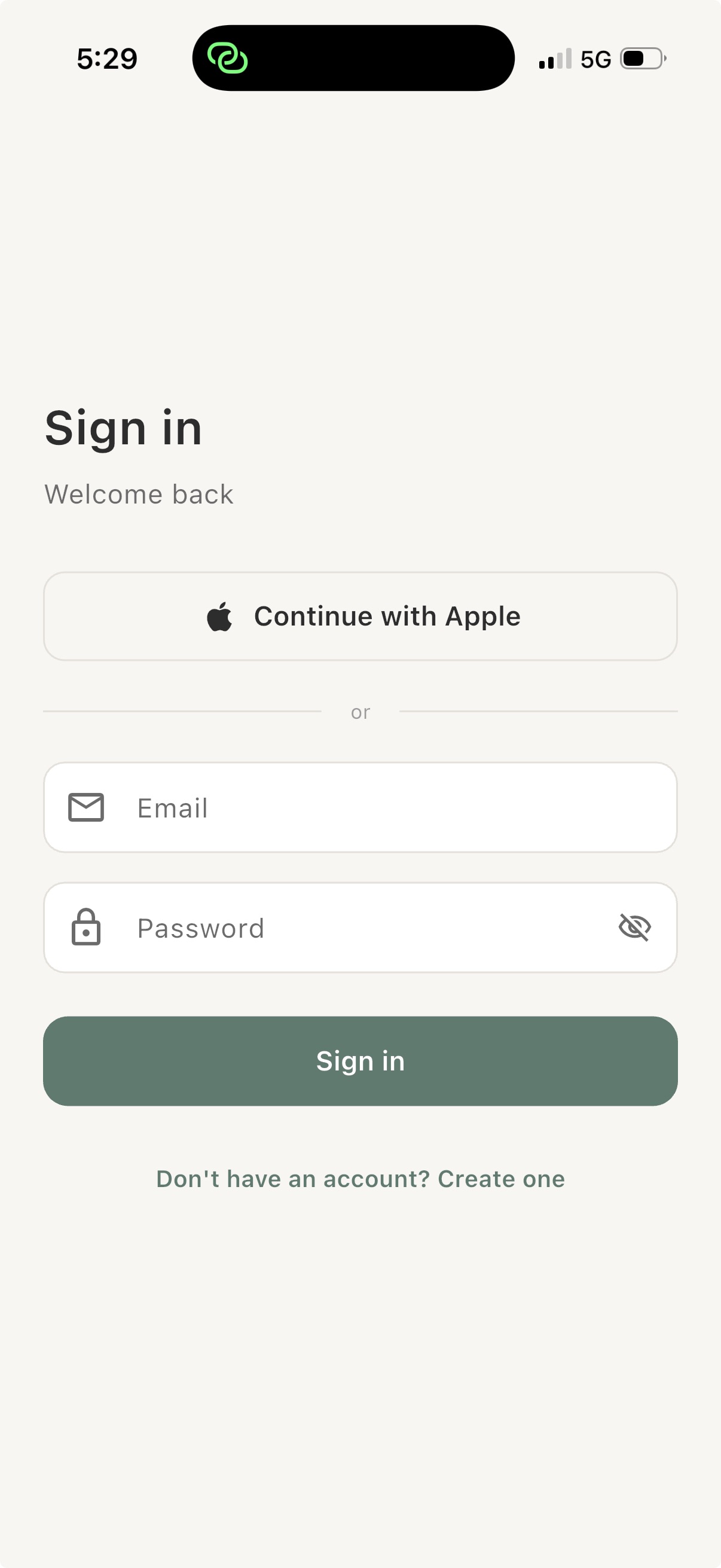Tap the 5G network indicator

[596, 59]
